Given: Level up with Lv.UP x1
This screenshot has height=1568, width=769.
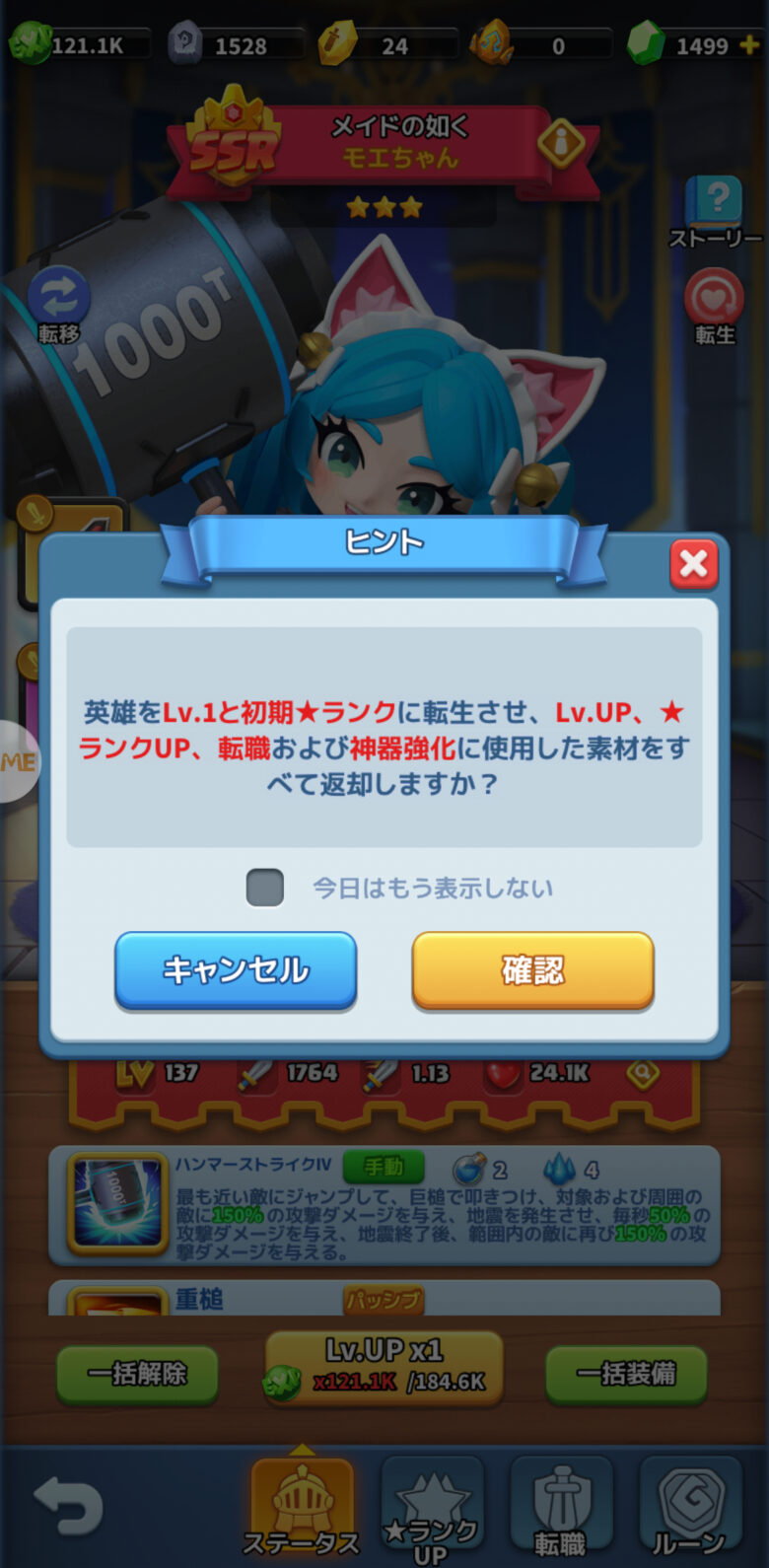Looking at the screenshot, I should coord(384,1367).
